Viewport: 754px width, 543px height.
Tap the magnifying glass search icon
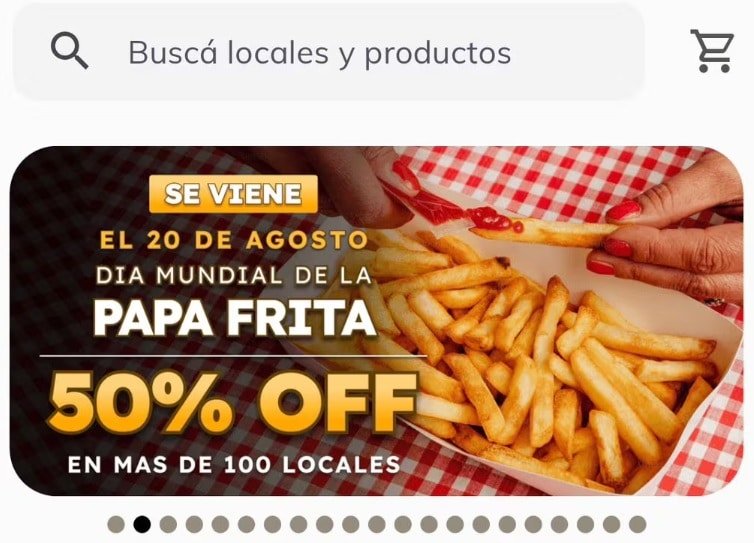tap(70, 52)
